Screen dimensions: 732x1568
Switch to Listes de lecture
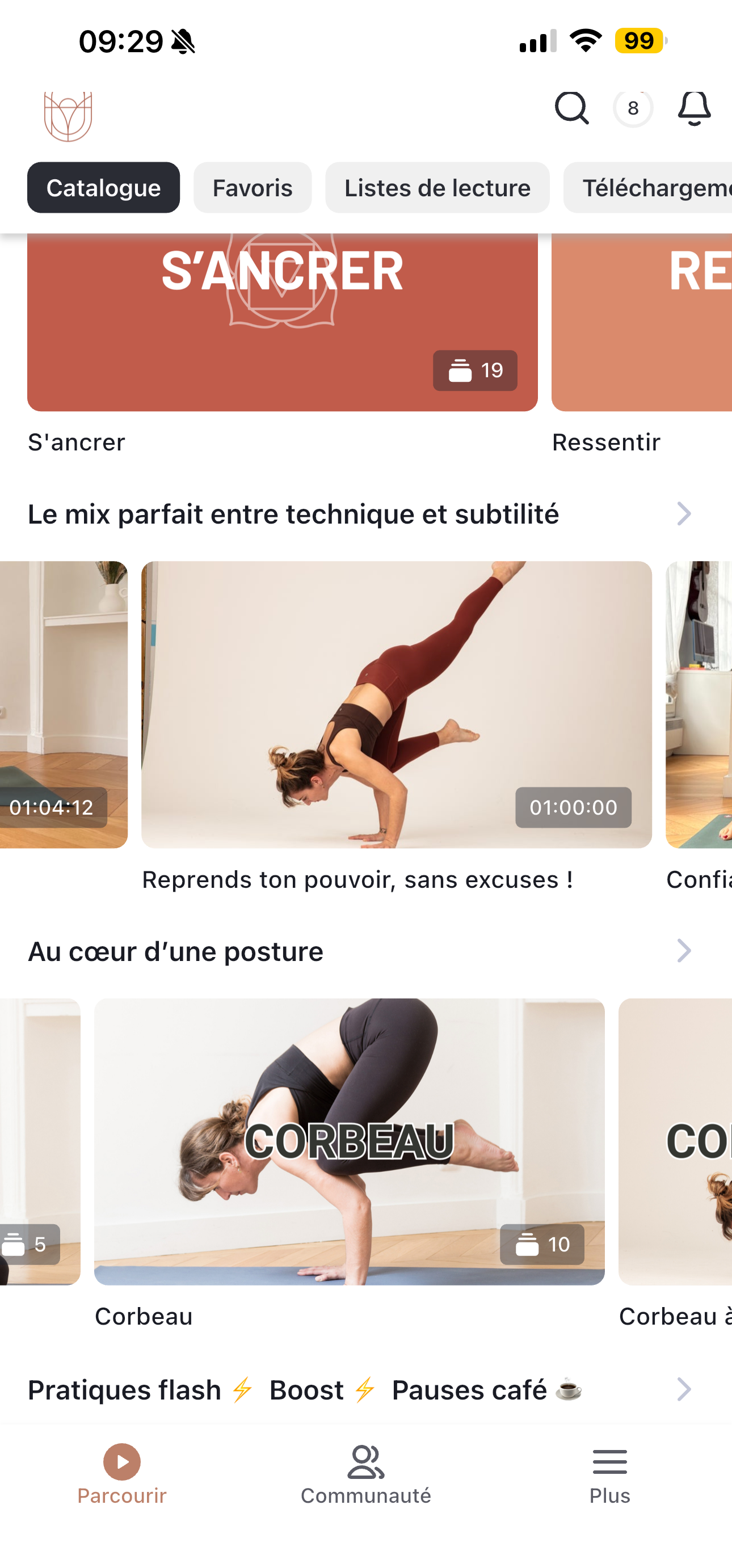pyautogui.click(x=436, y=187)
